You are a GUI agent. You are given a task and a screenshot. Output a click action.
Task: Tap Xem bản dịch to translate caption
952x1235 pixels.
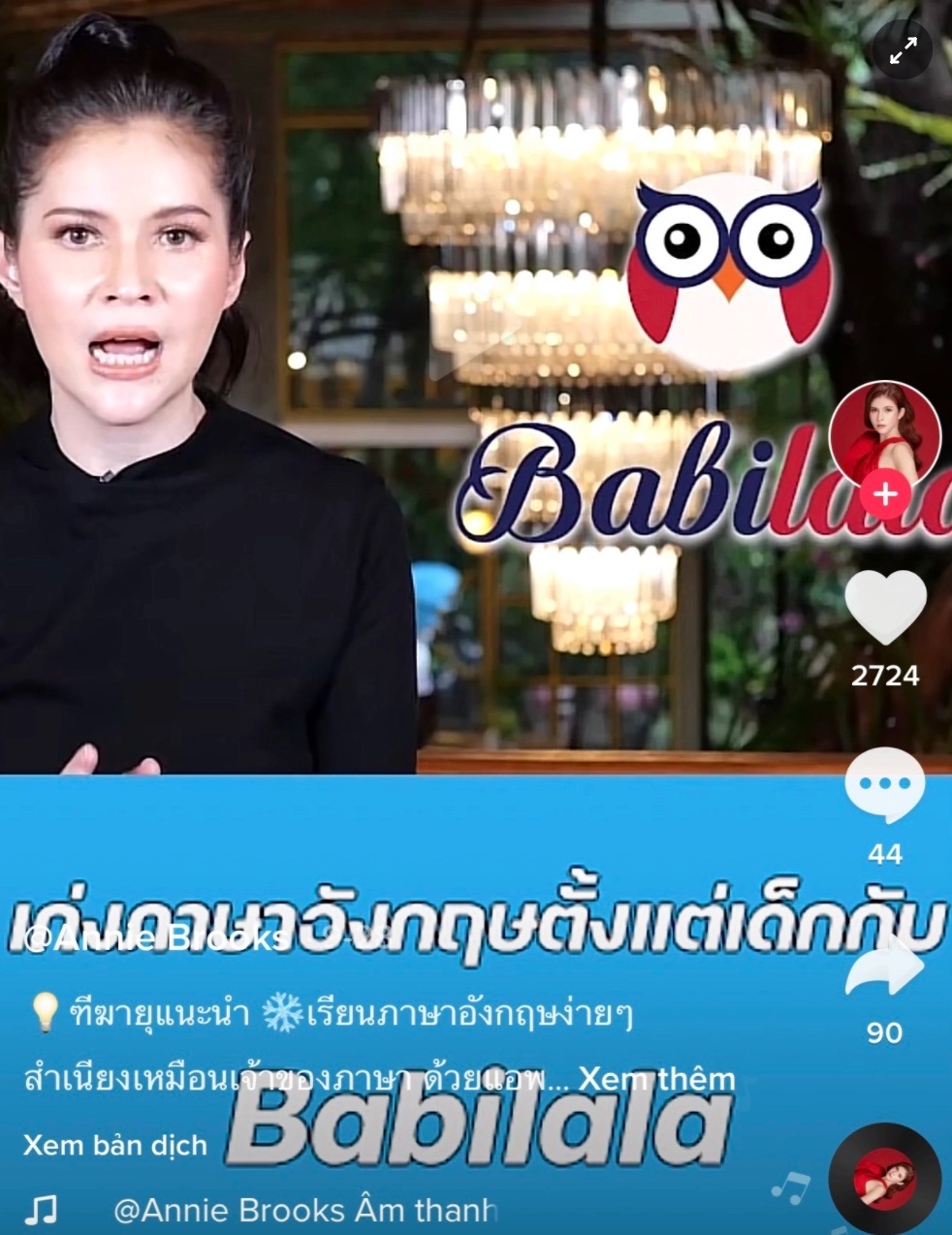point(114,1145)
